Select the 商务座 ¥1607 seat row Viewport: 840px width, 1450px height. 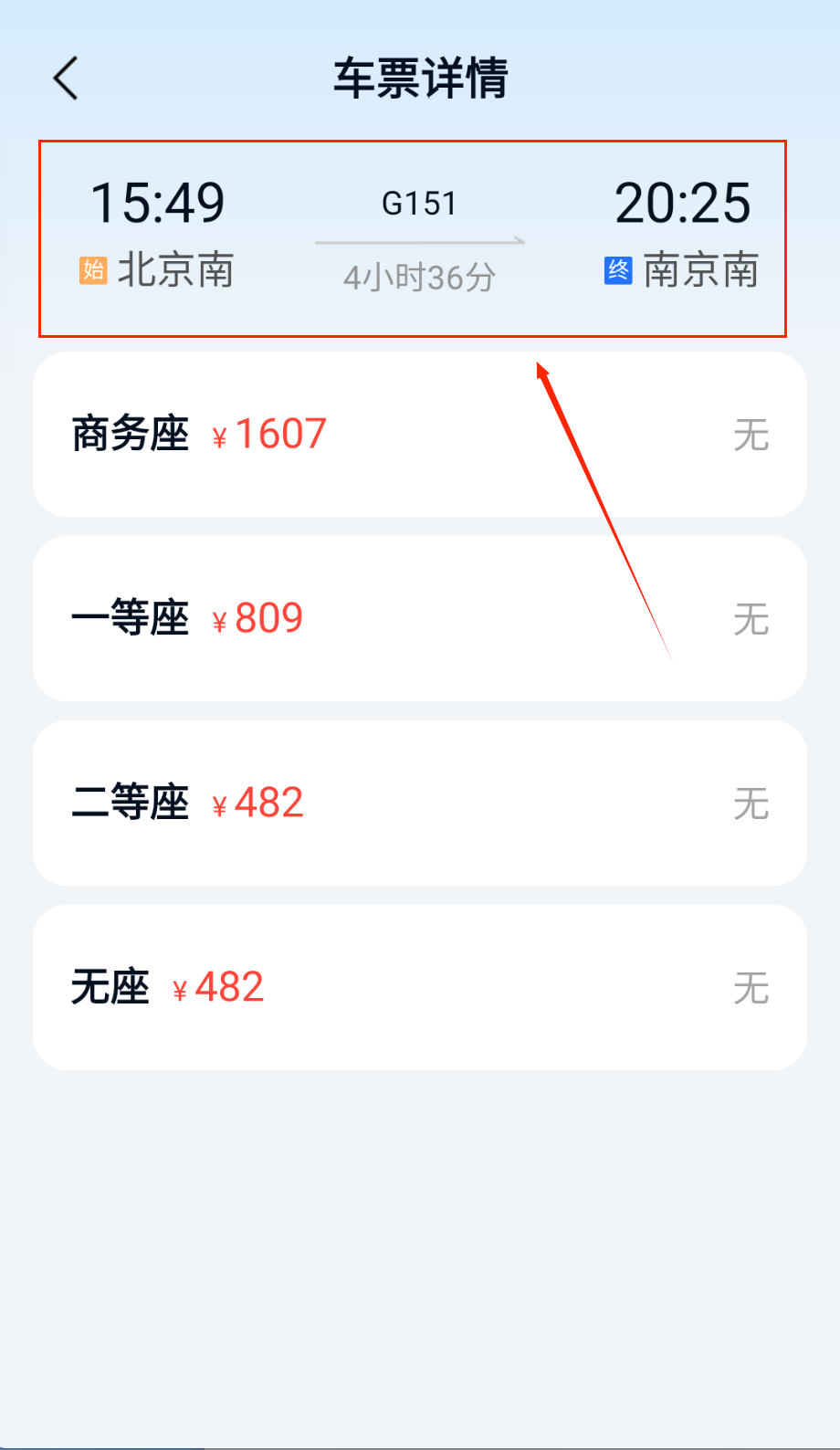point(419,435)
